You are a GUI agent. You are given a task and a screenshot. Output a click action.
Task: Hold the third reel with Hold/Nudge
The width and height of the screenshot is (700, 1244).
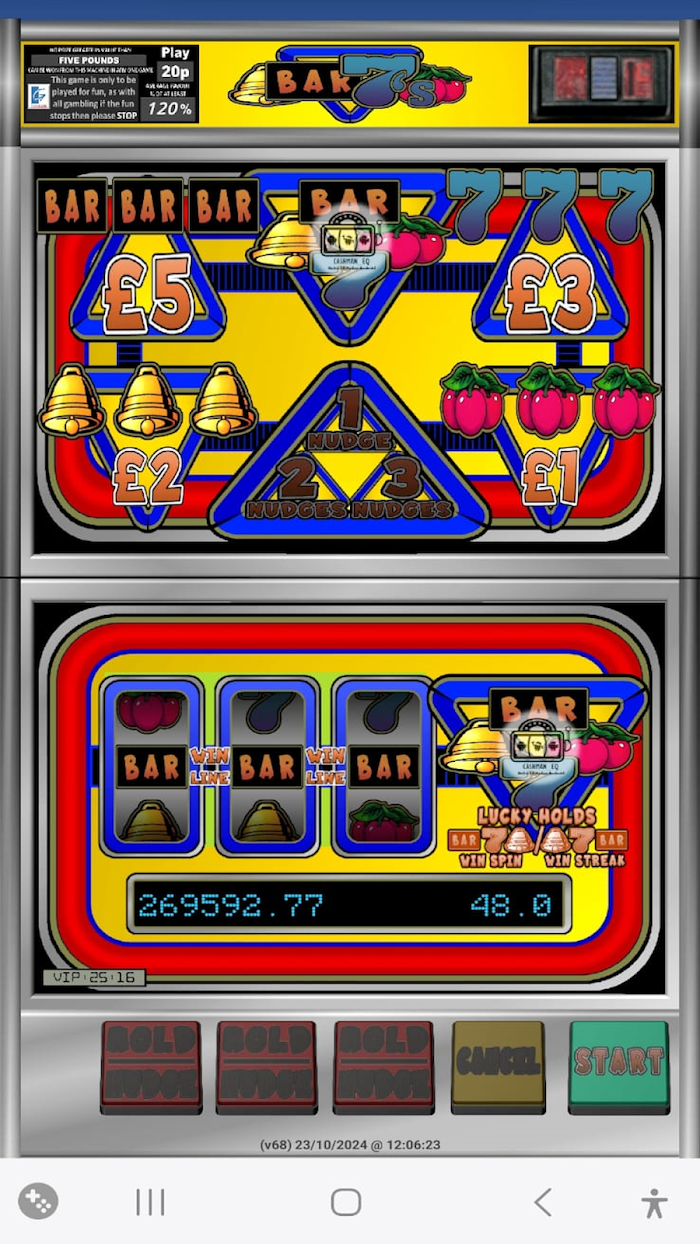(383, 1065)
